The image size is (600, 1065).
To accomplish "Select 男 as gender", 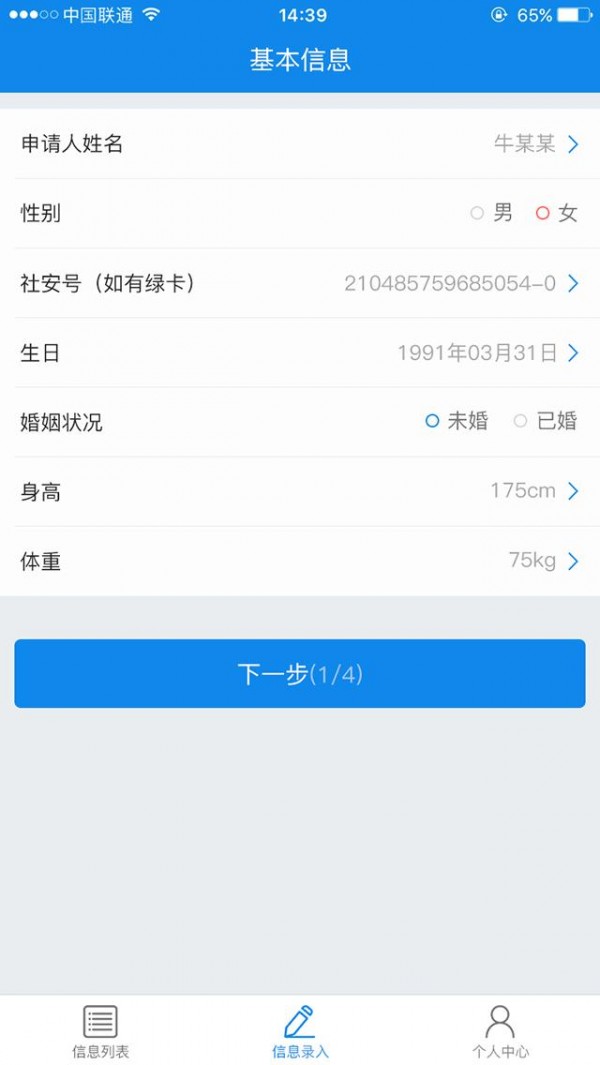I will pos(491,213).
